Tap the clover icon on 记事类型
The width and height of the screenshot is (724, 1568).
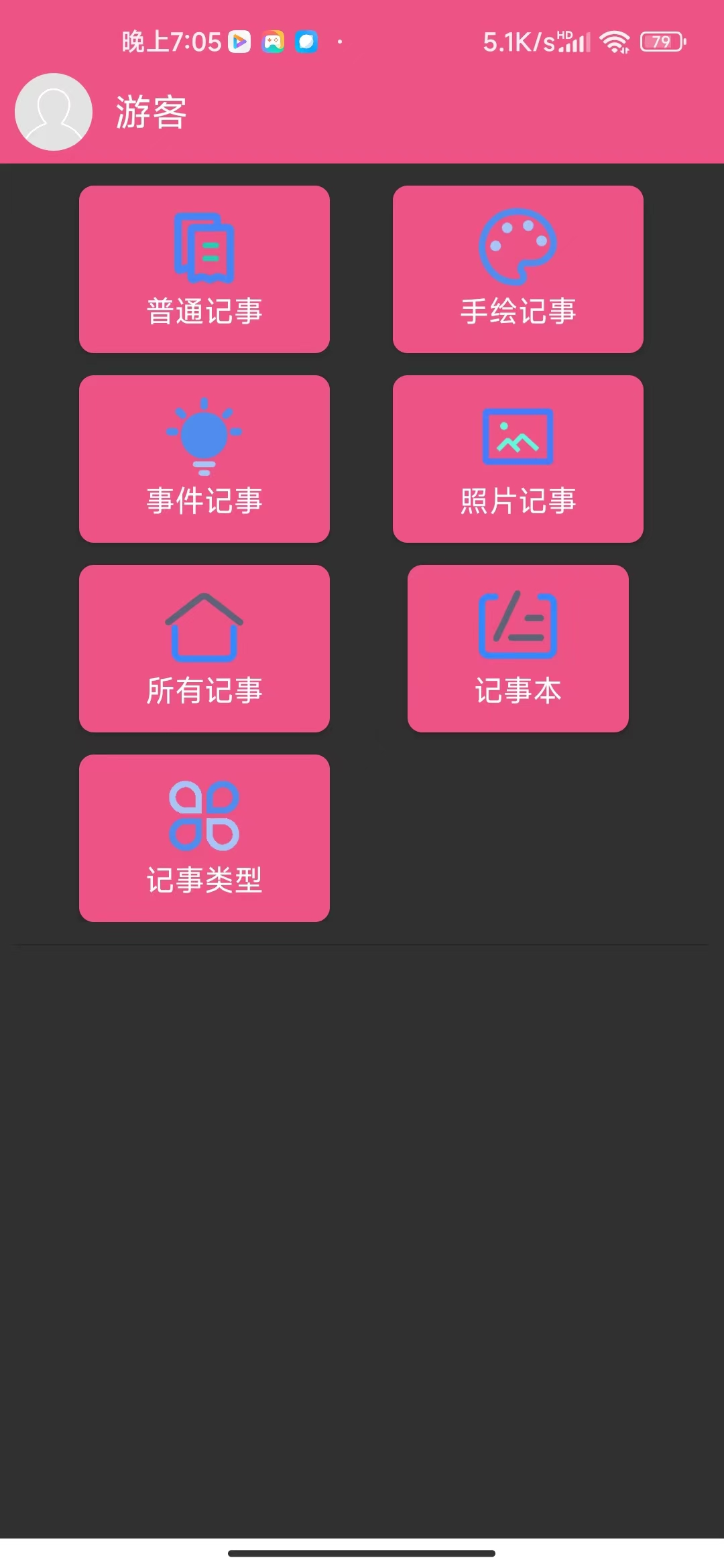tap(204, 816)
